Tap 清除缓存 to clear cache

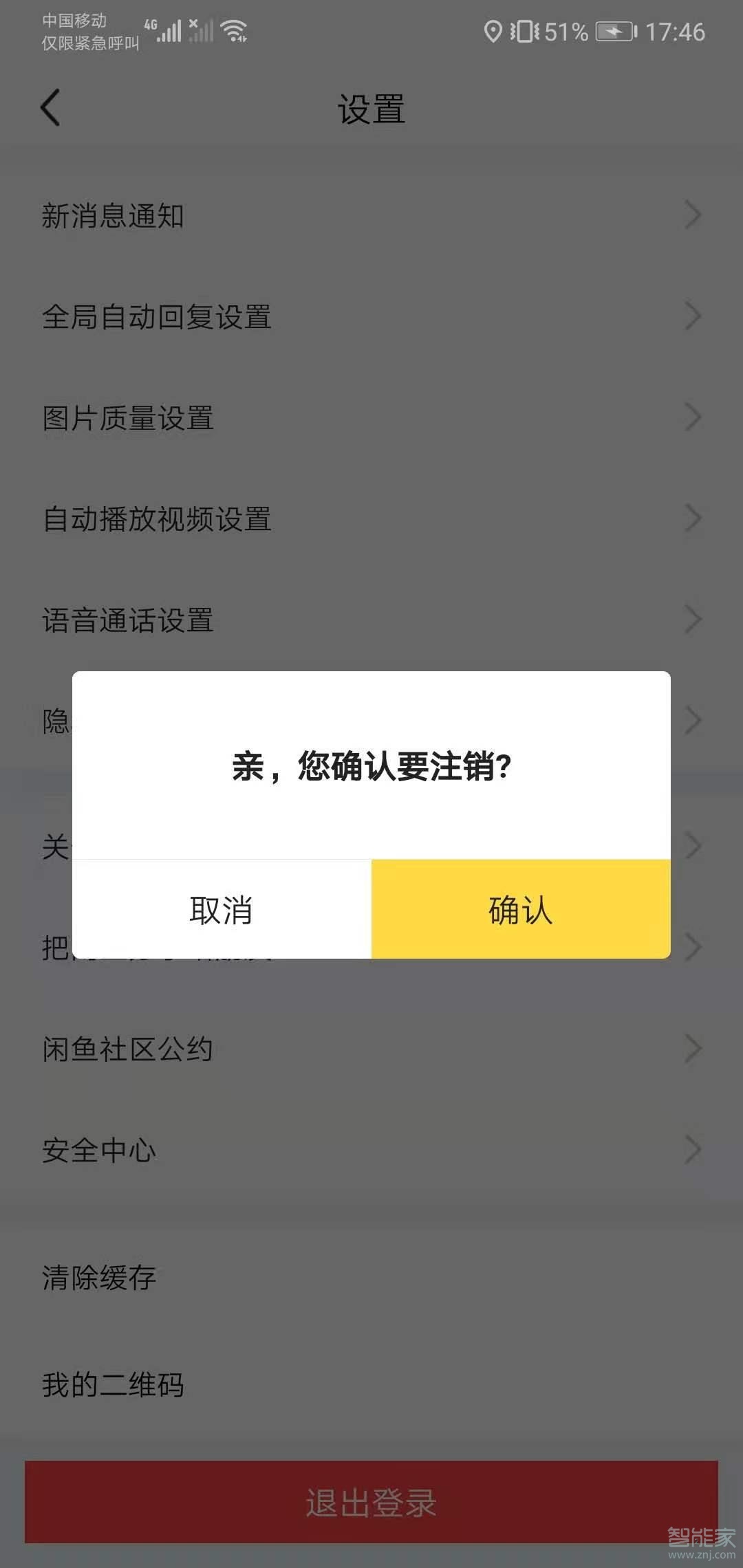coord(98,1276)
